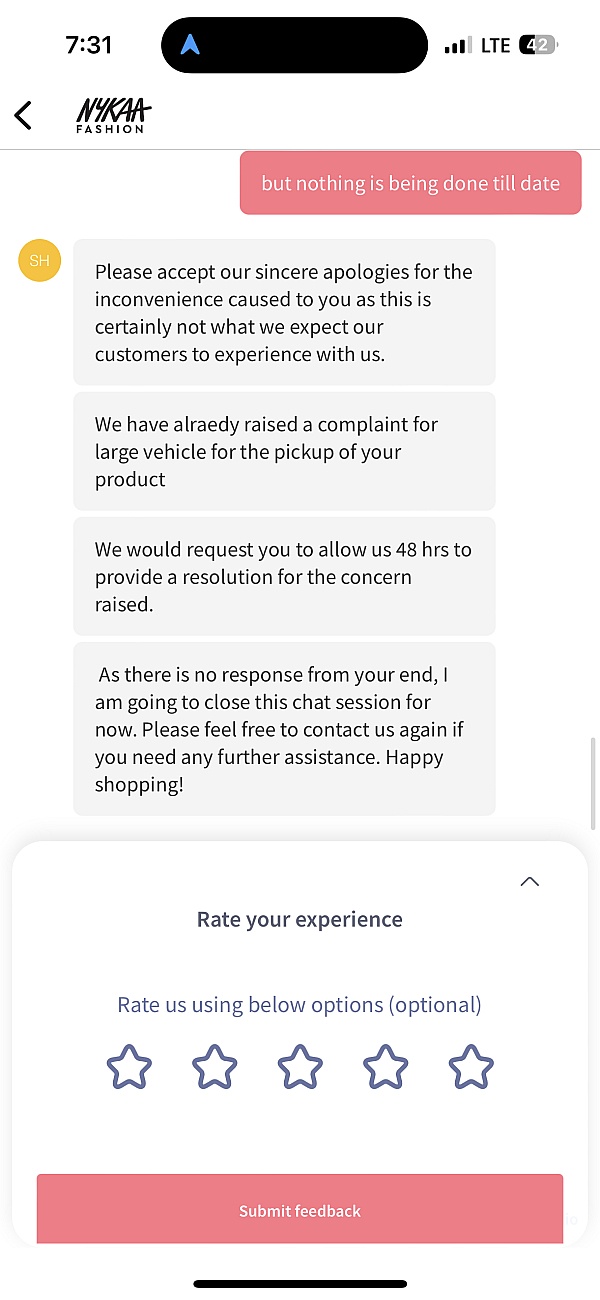
Task: Rate the chat one star
Action: [x=129, y=1067]
